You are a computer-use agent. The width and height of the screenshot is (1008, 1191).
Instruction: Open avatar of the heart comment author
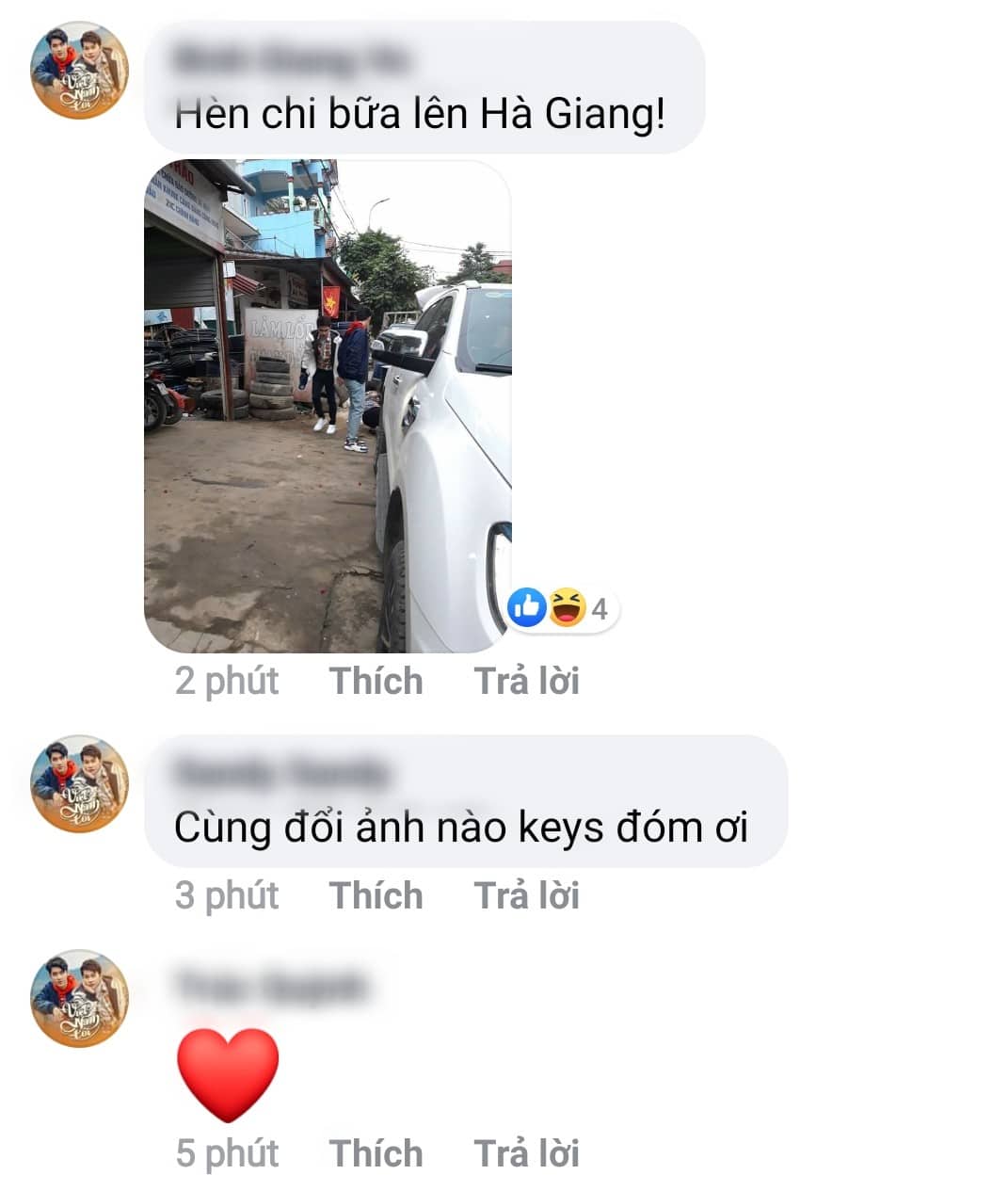pos(80,998)
